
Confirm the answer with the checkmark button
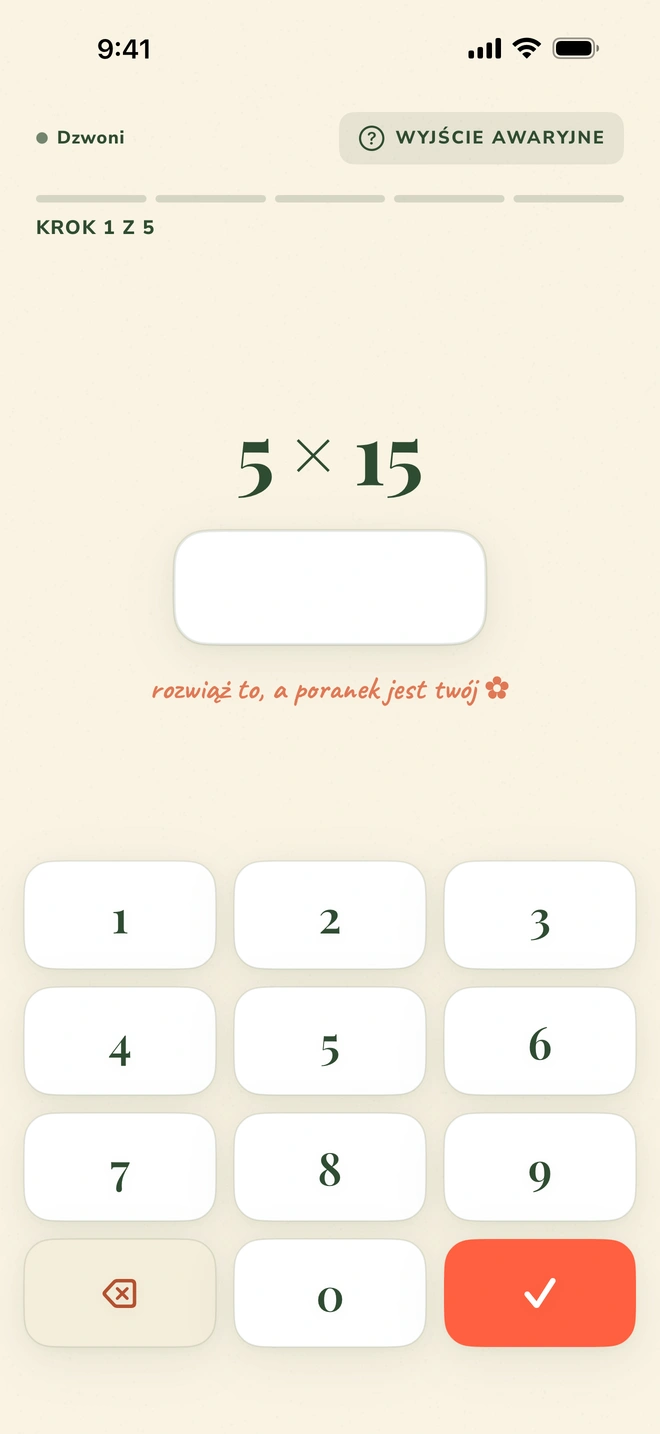pyautogui.click(x=540, y=1293)
